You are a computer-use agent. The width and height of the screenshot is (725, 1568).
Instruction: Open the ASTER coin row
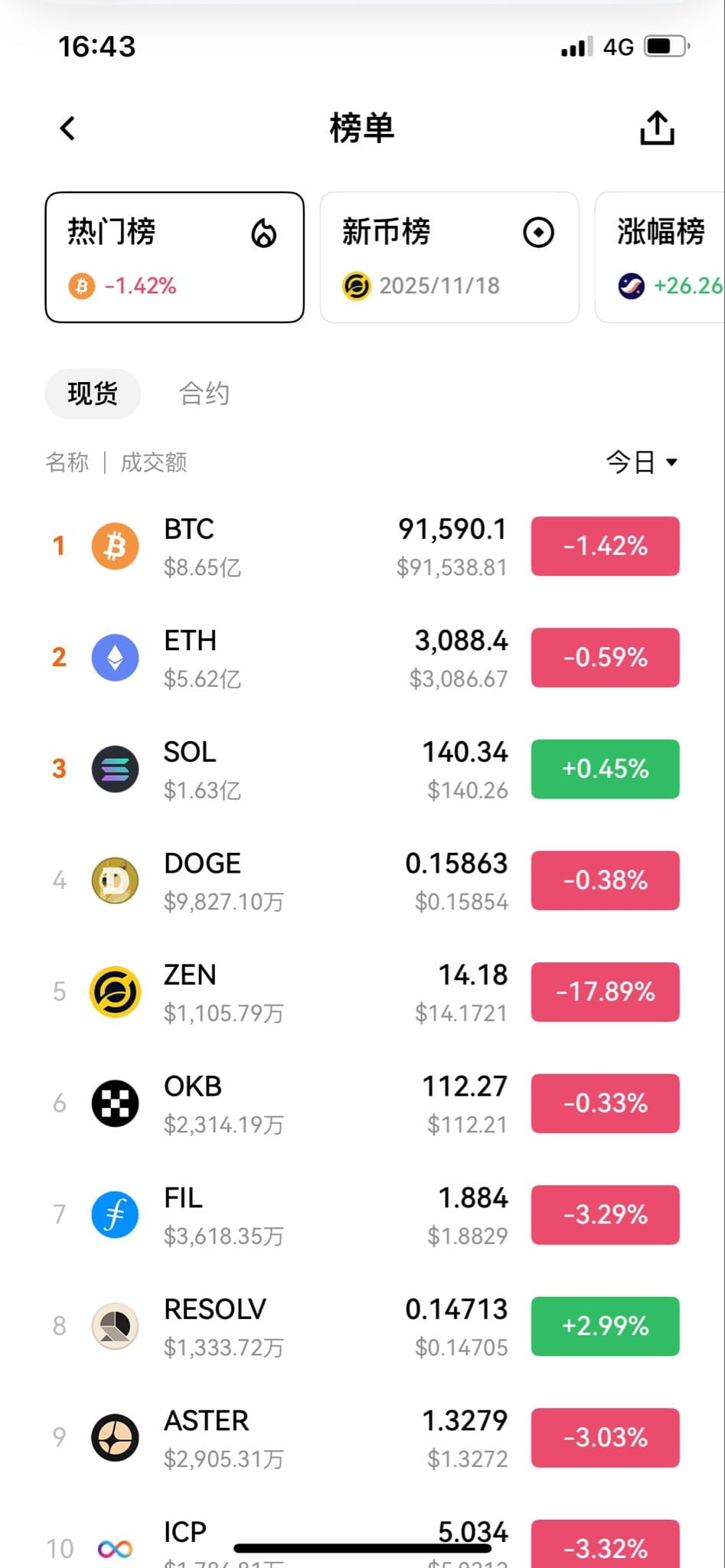pos(306,1438)
